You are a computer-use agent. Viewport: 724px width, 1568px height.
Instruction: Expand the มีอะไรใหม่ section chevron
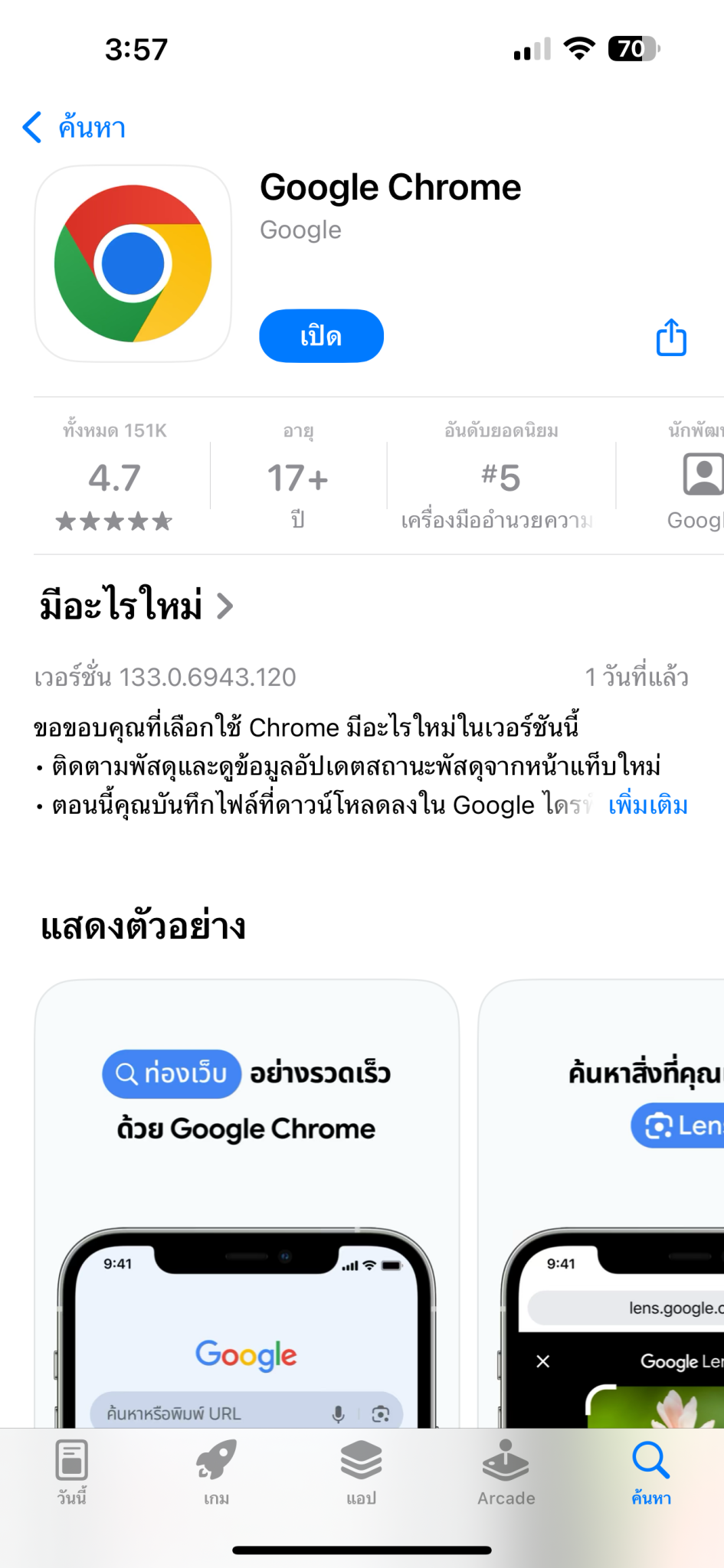tap(224, 607)
